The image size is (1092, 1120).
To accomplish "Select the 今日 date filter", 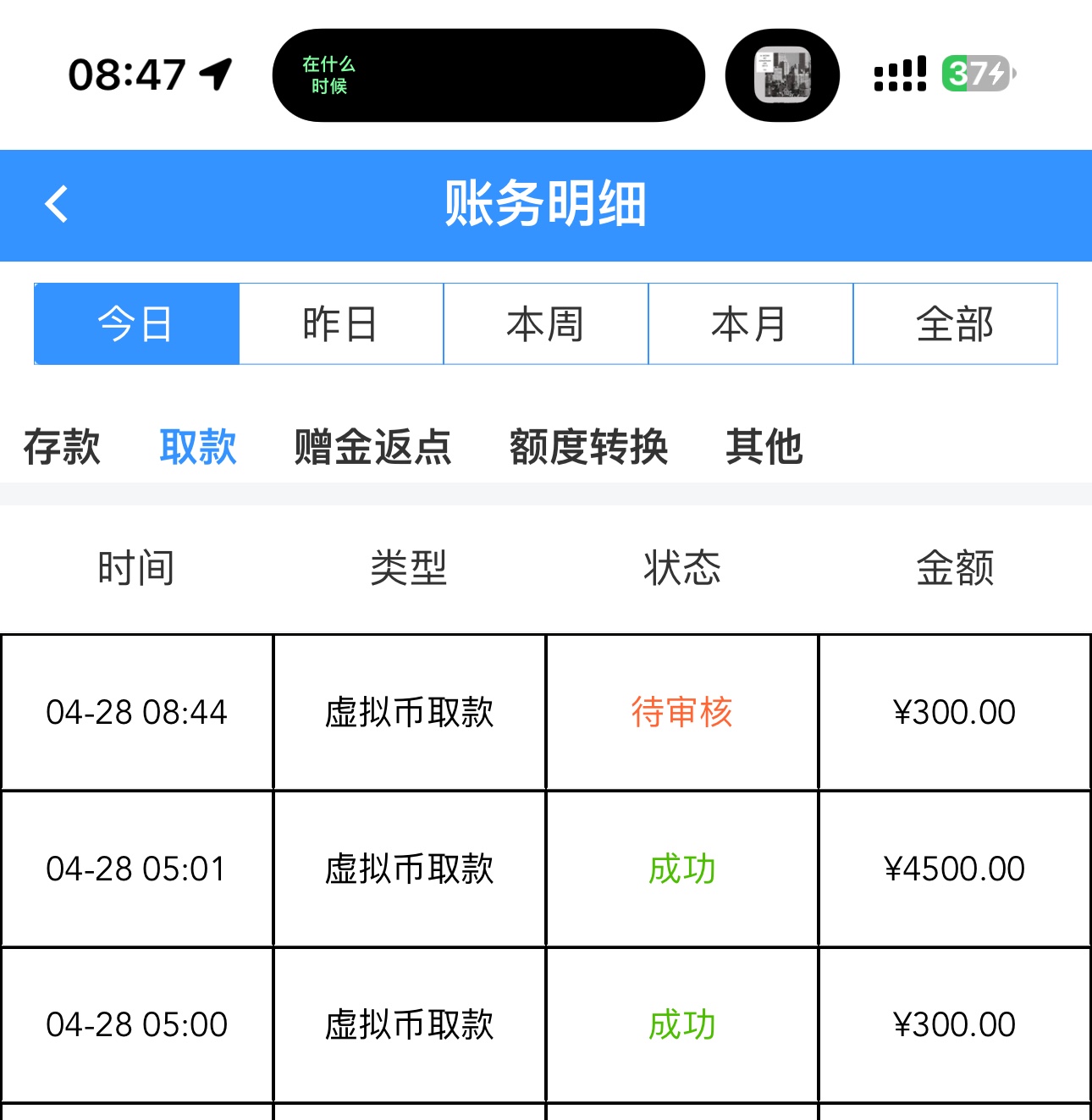I will 136,324.
